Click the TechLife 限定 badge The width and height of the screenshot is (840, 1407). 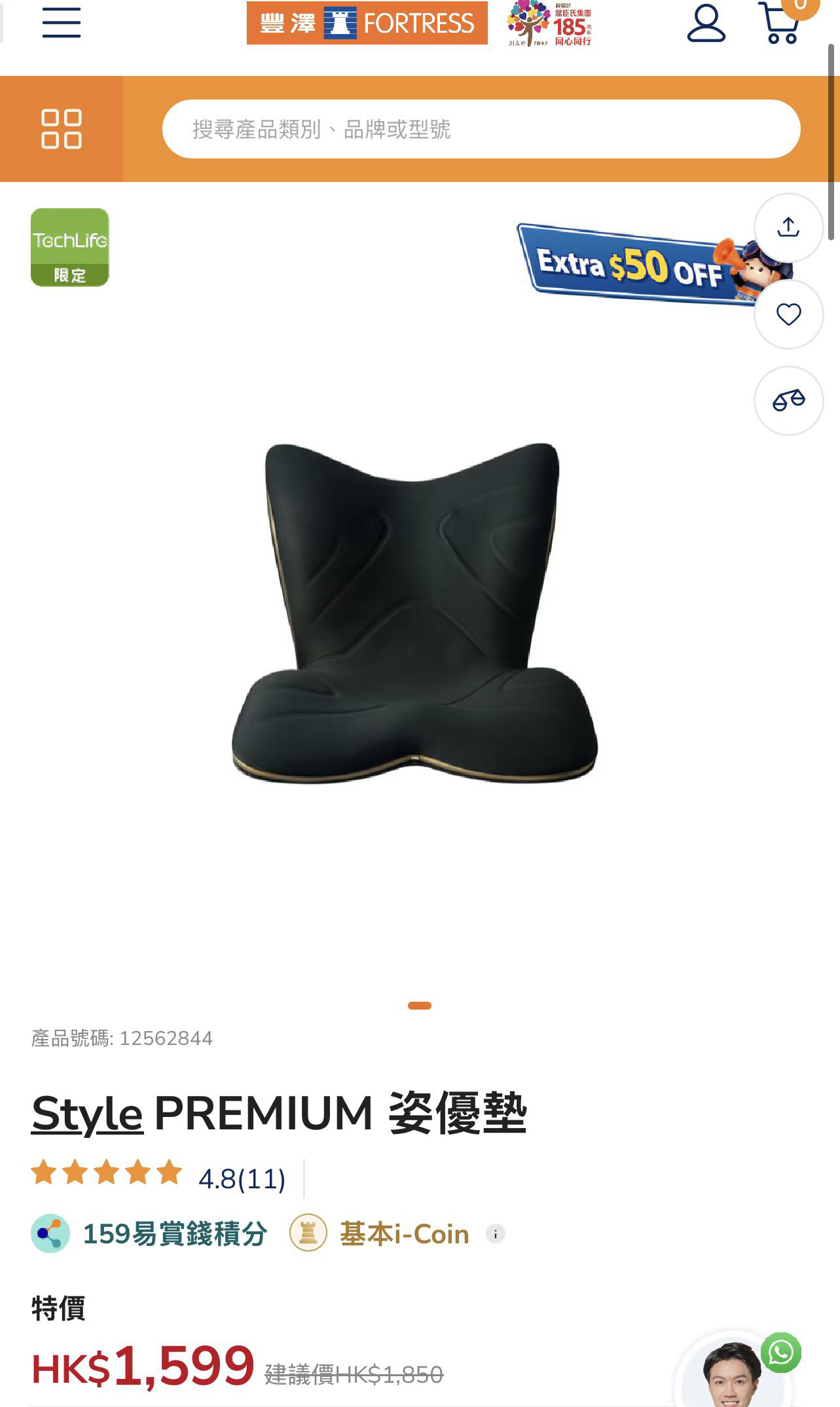(x=70, y=249)
